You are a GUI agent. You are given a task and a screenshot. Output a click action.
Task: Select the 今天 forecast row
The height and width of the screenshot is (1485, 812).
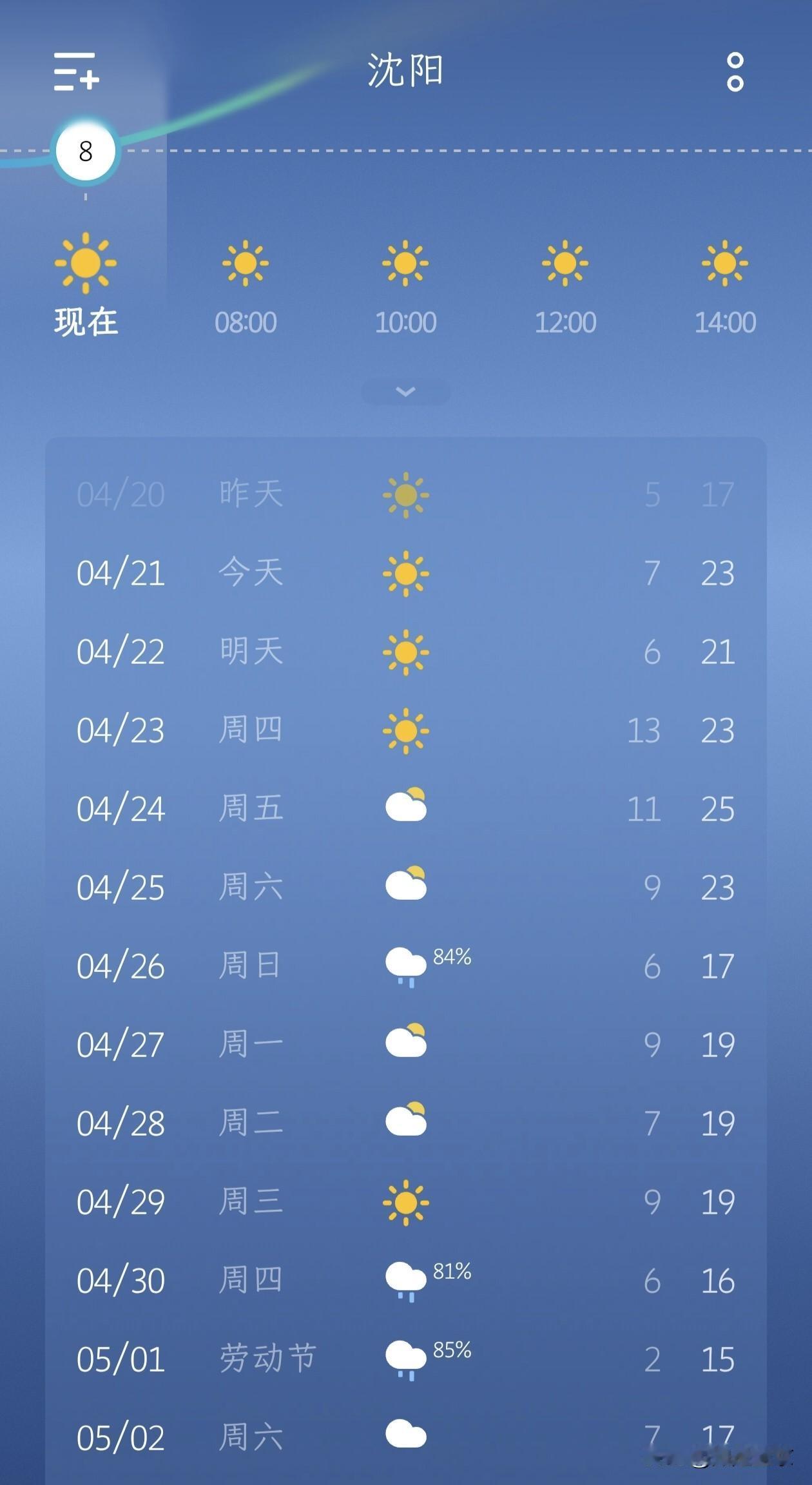click(x=406, y=574)
